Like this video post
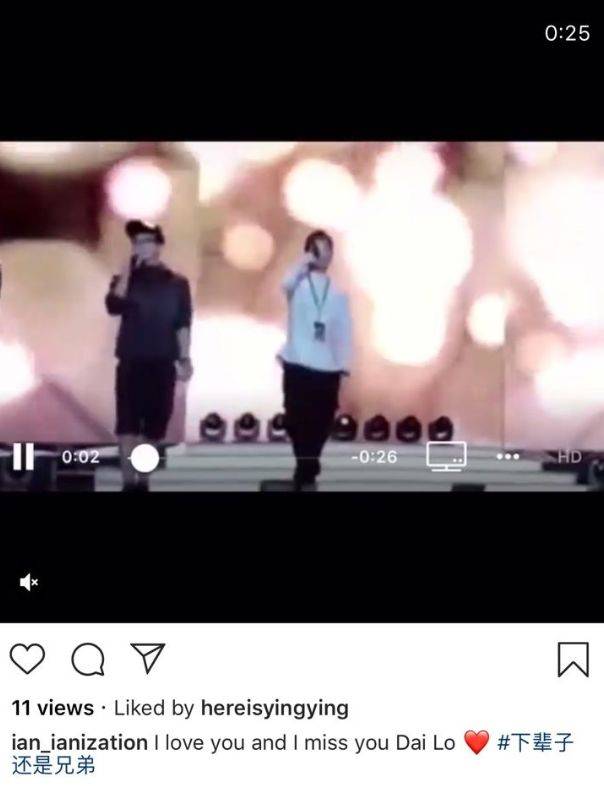The width and height of the screenshot is (604, 786). [x=28, y=659]
